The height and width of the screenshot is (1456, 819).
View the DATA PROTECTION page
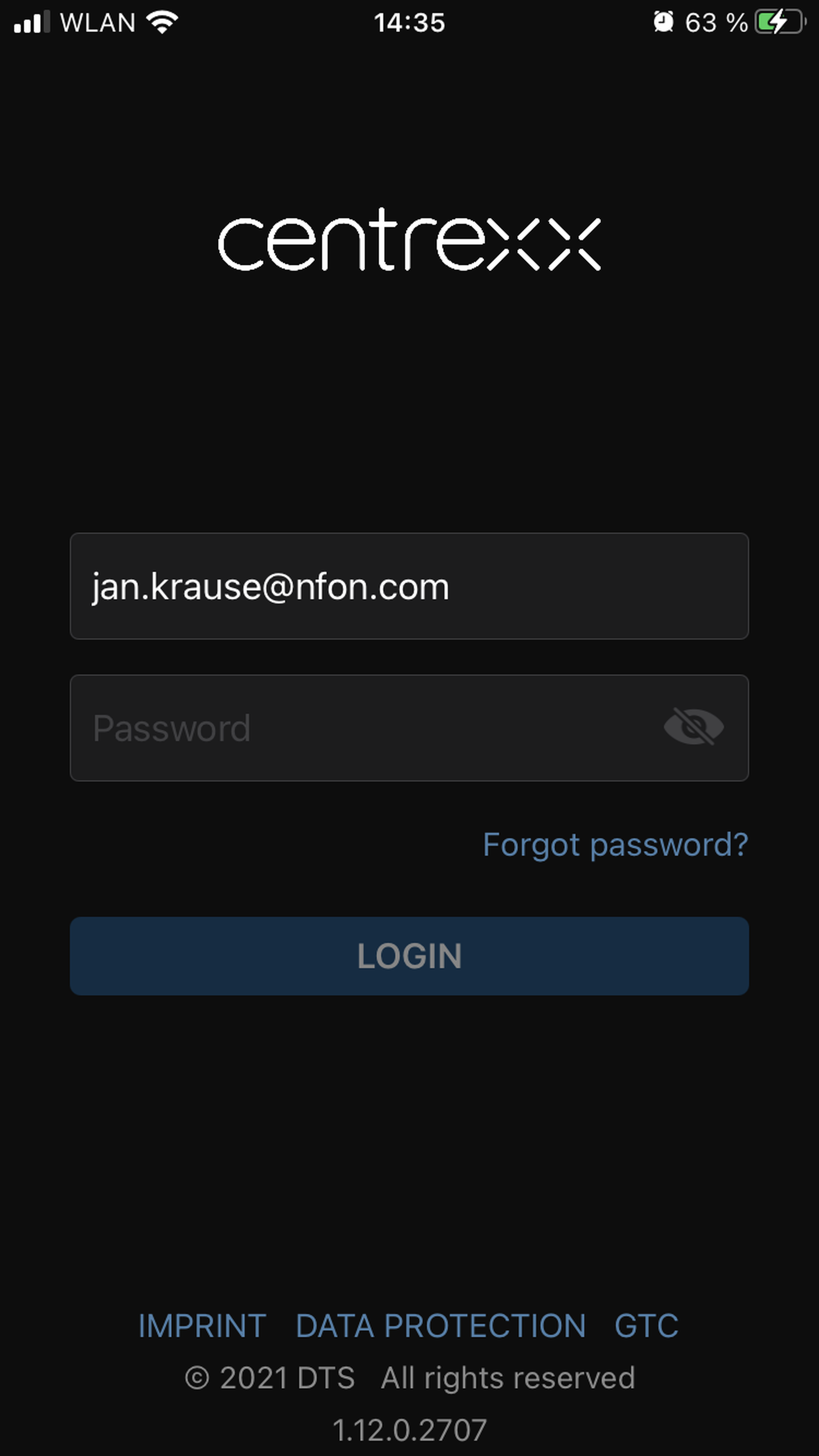440,1326
